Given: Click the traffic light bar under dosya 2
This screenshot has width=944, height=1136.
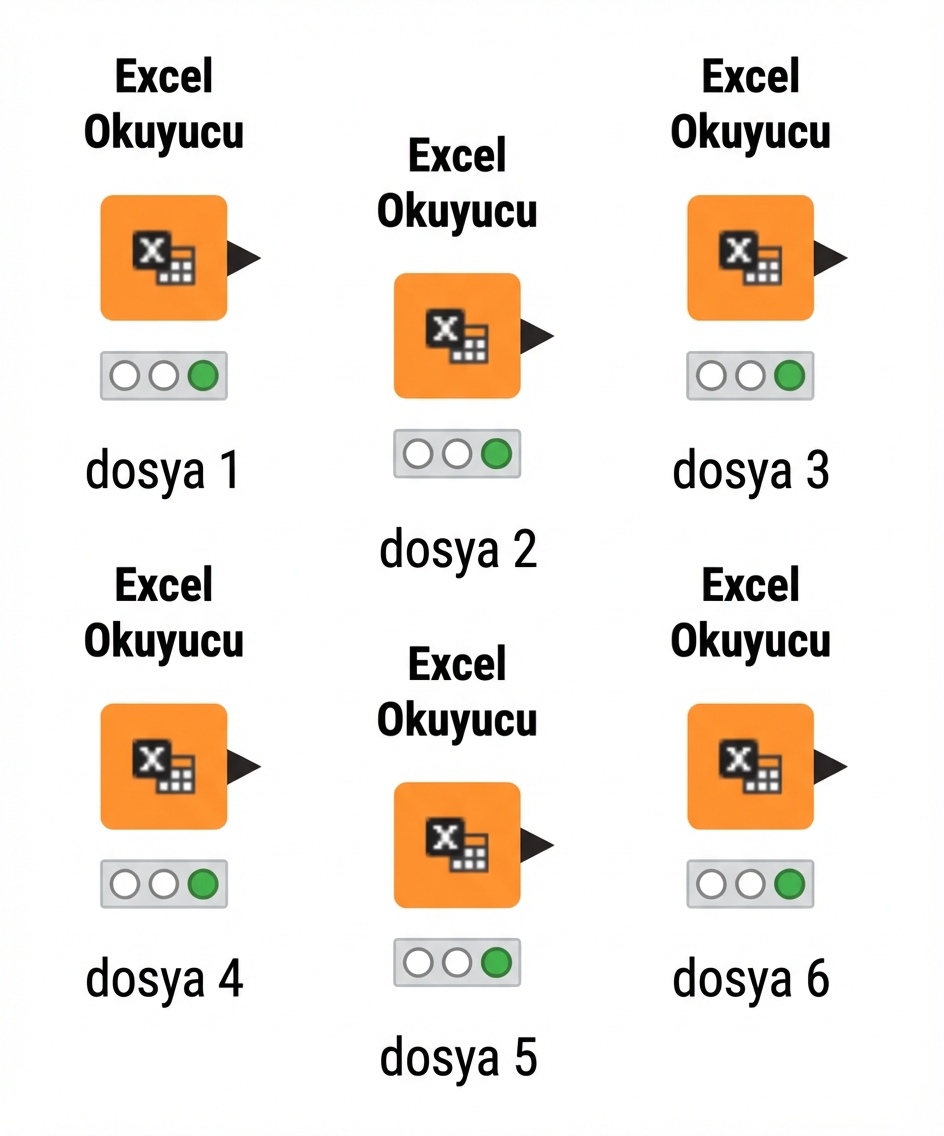Looking at the screenshot, I should [457, 453].
